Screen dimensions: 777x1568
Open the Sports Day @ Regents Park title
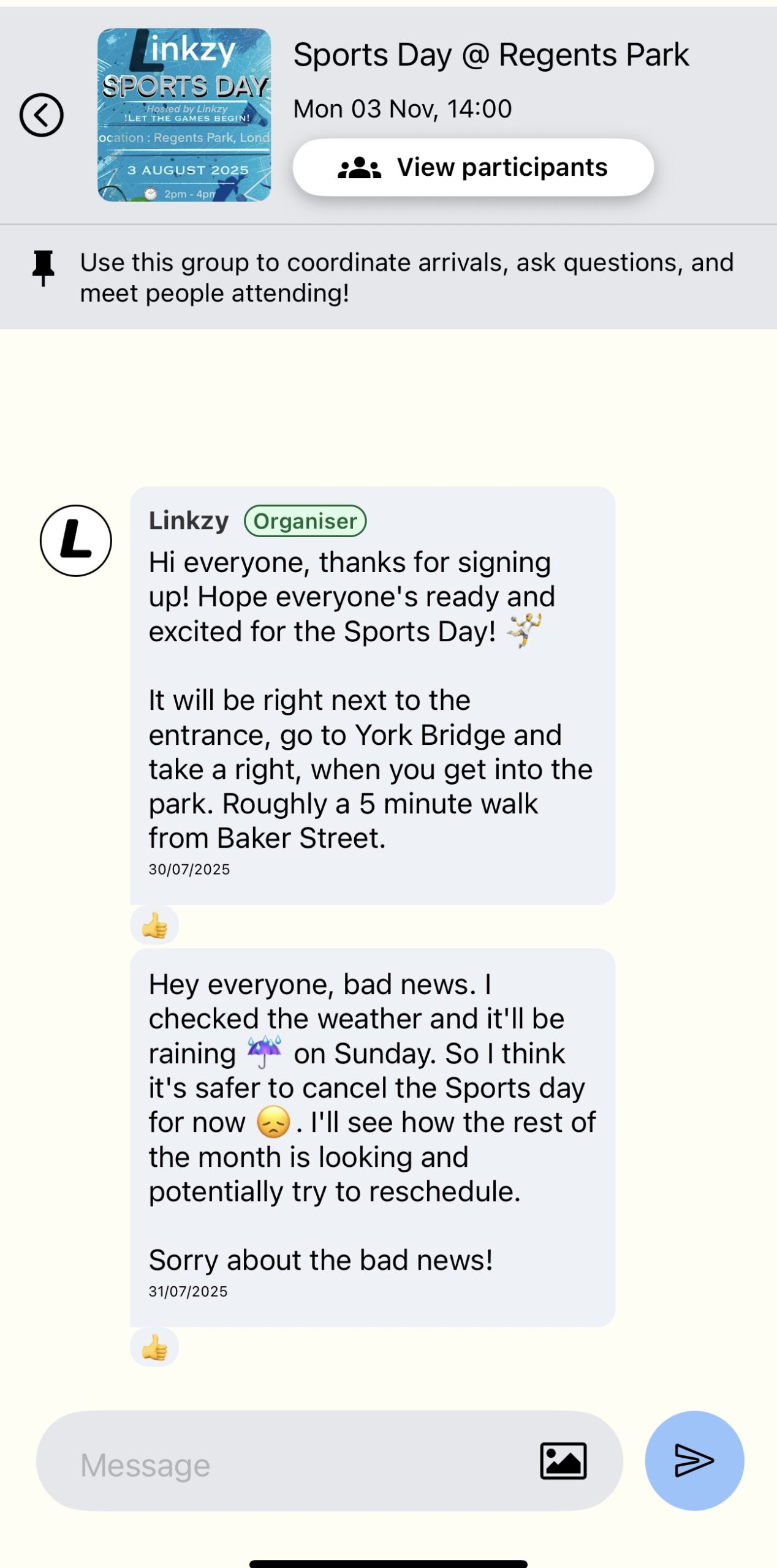(x=491, y=55)
